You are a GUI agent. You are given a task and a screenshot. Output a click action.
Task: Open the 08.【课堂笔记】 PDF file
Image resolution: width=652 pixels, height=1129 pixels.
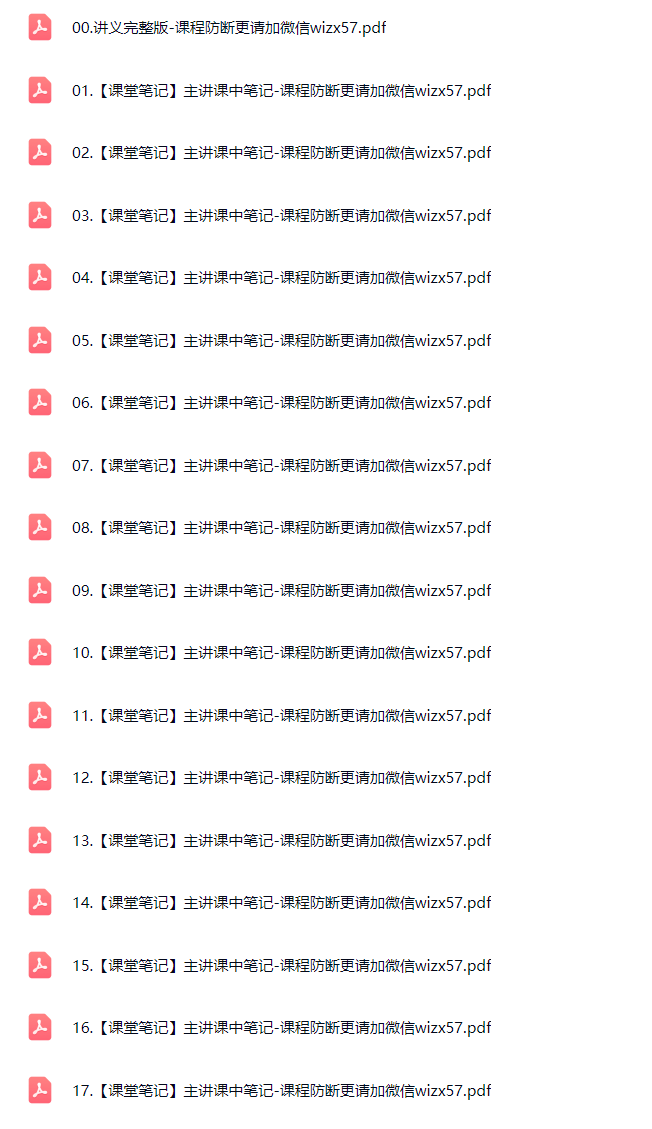point(281,528)
